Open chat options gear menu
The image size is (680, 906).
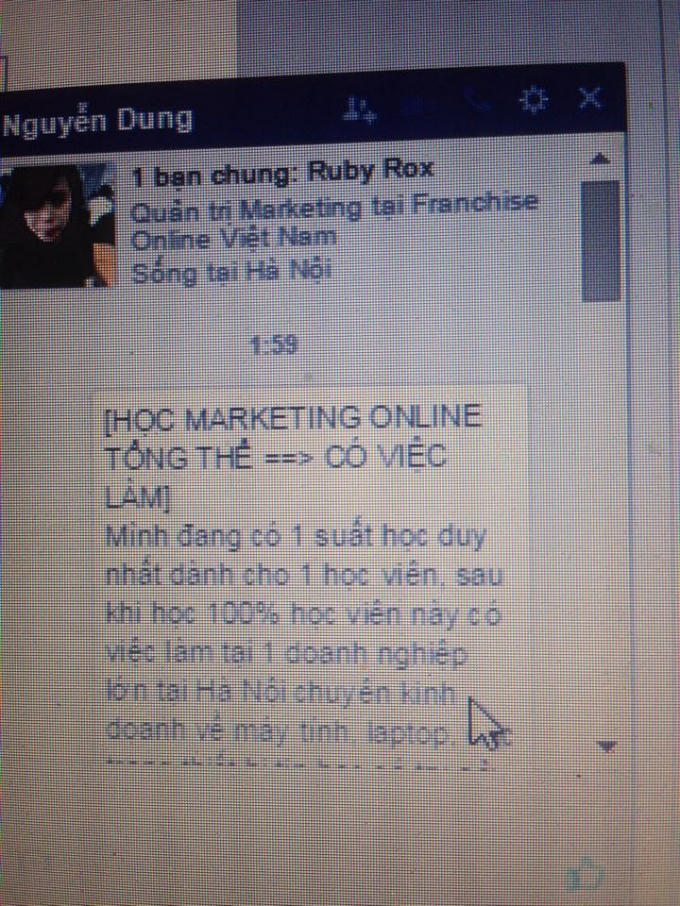[x=532, y=100]
